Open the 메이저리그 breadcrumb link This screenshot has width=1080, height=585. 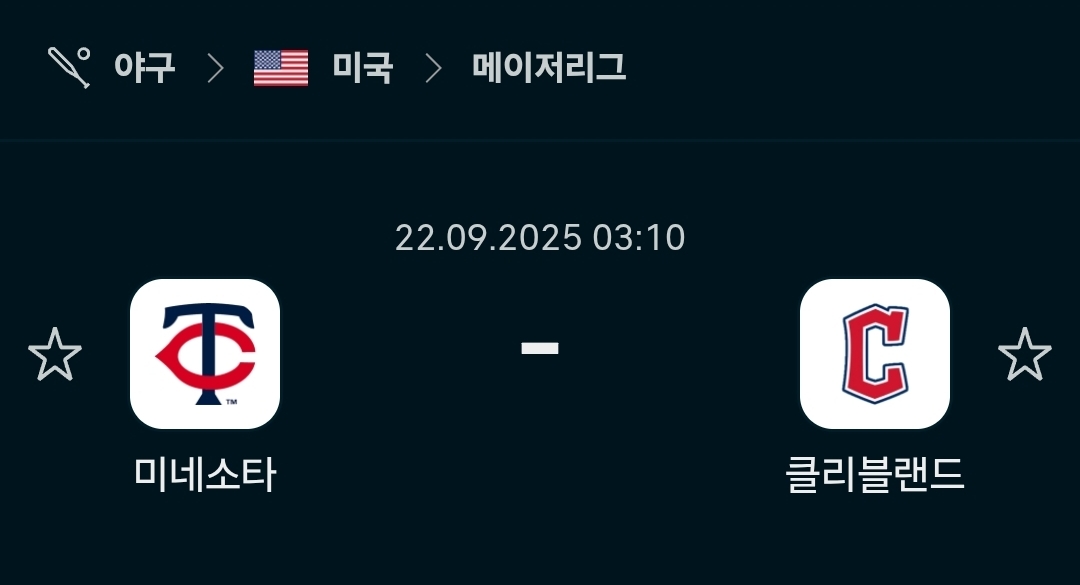pos(549,68)
